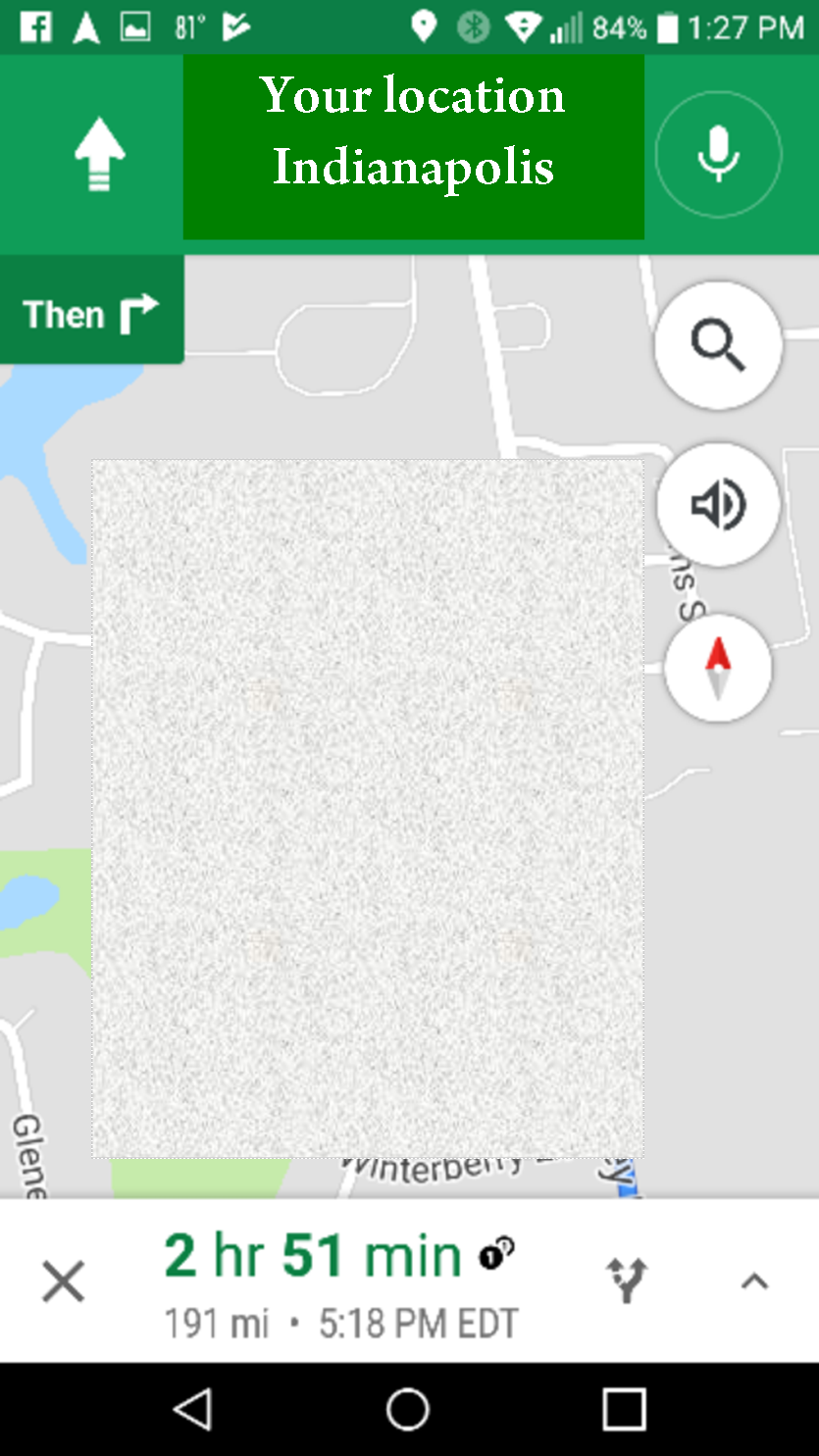
Task: Search along the route
Action: (x=718, y=346)
